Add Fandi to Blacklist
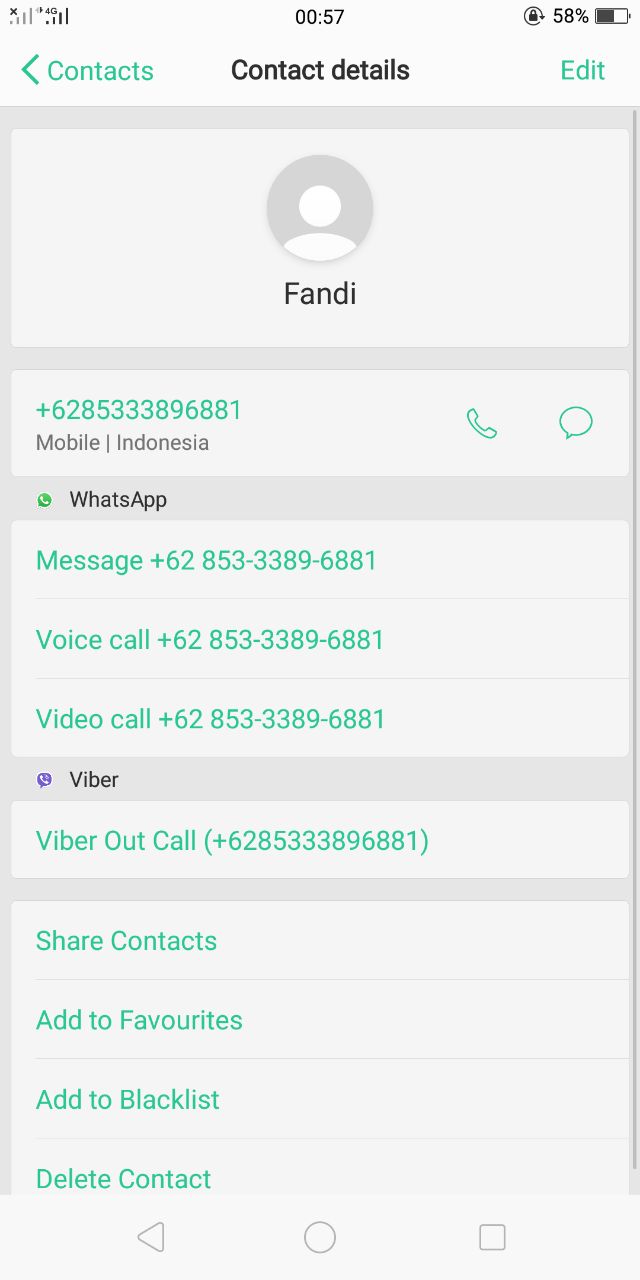640x1280 pixels. (320, 1100)
